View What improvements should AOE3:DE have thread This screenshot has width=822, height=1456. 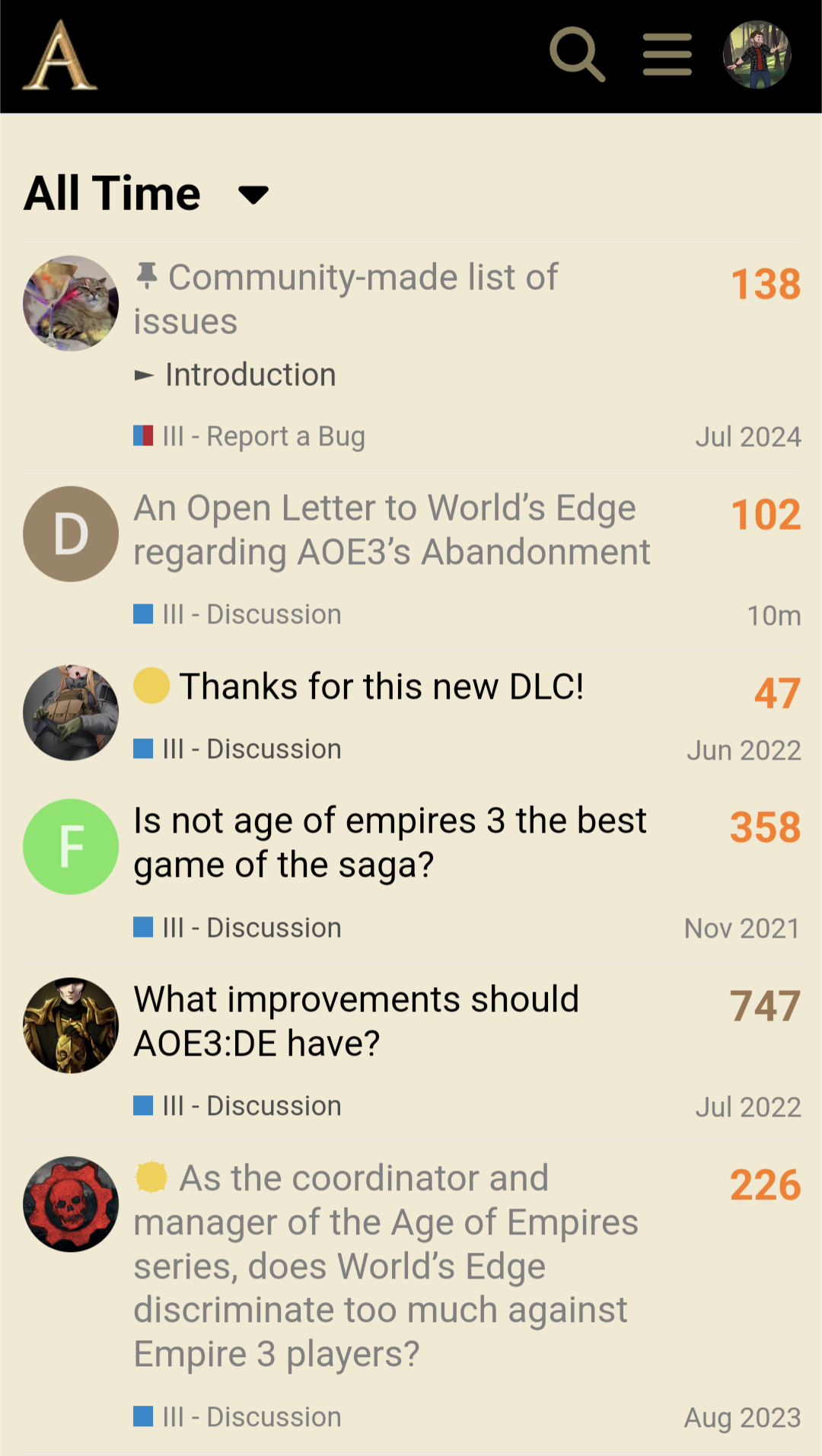356,1021
